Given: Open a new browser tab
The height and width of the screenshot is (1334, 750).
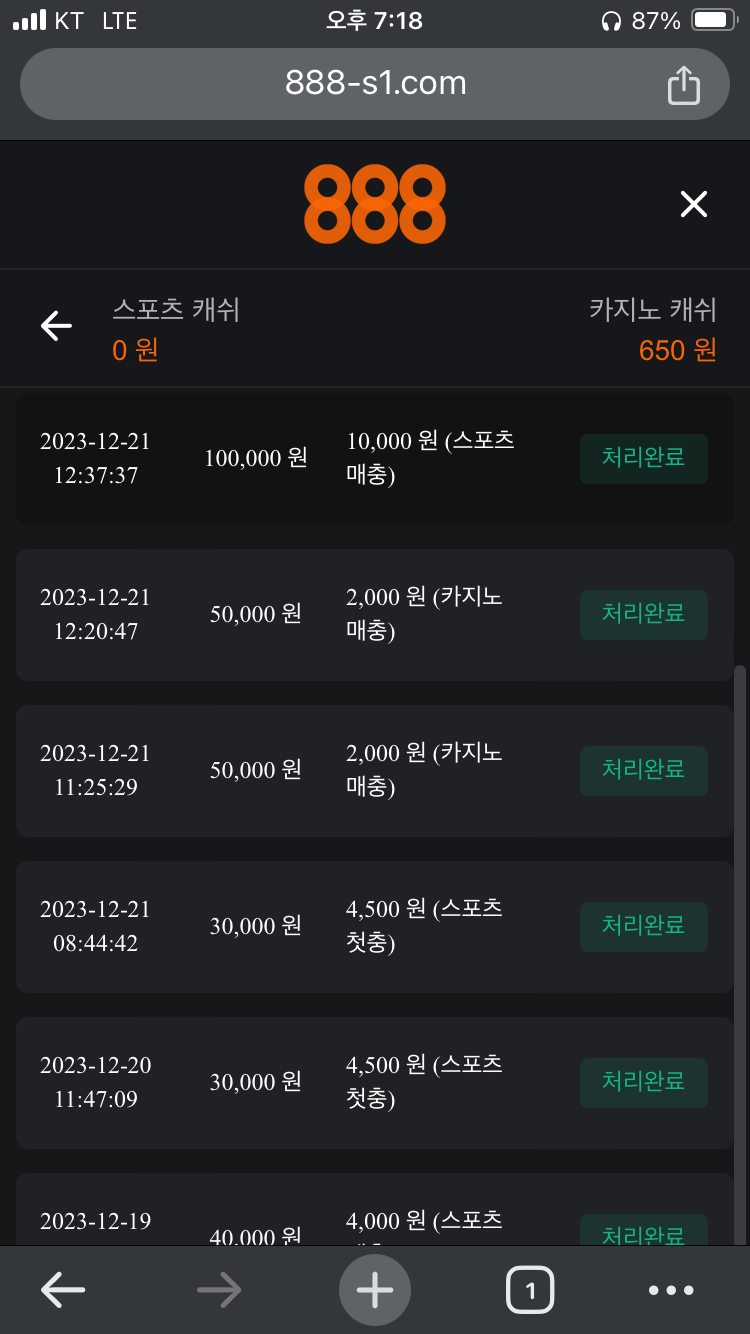Looking at the screenshot, I should coord(375,1290).
